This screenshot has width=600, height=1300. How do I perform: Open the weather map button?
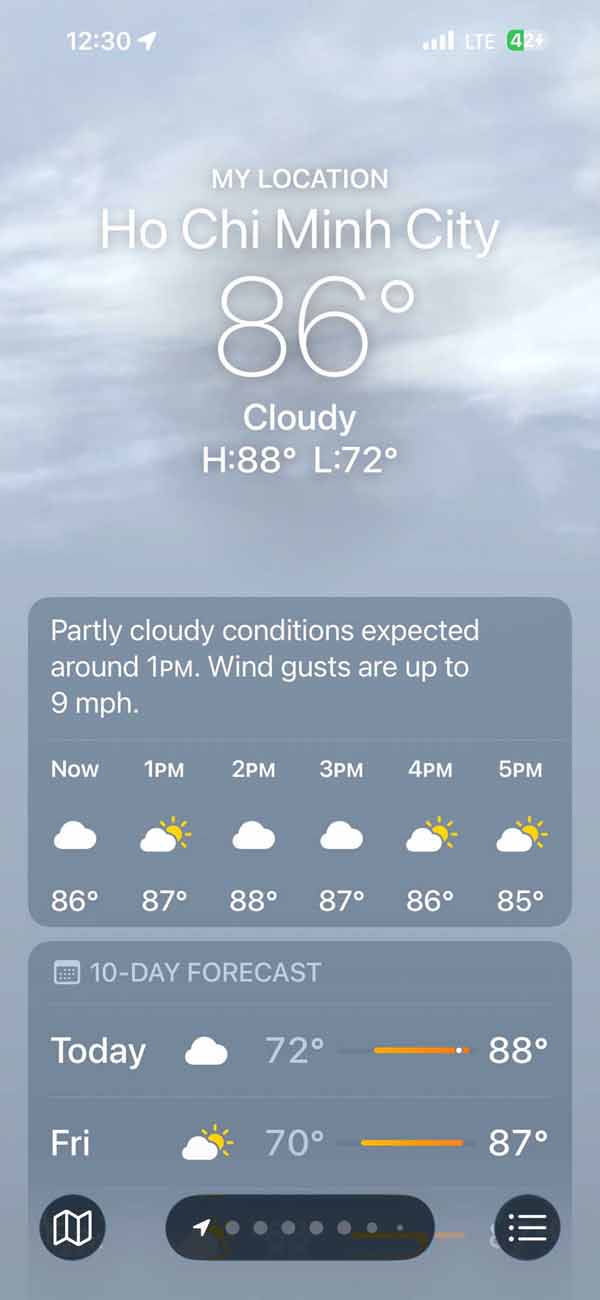click(72, 1227)
